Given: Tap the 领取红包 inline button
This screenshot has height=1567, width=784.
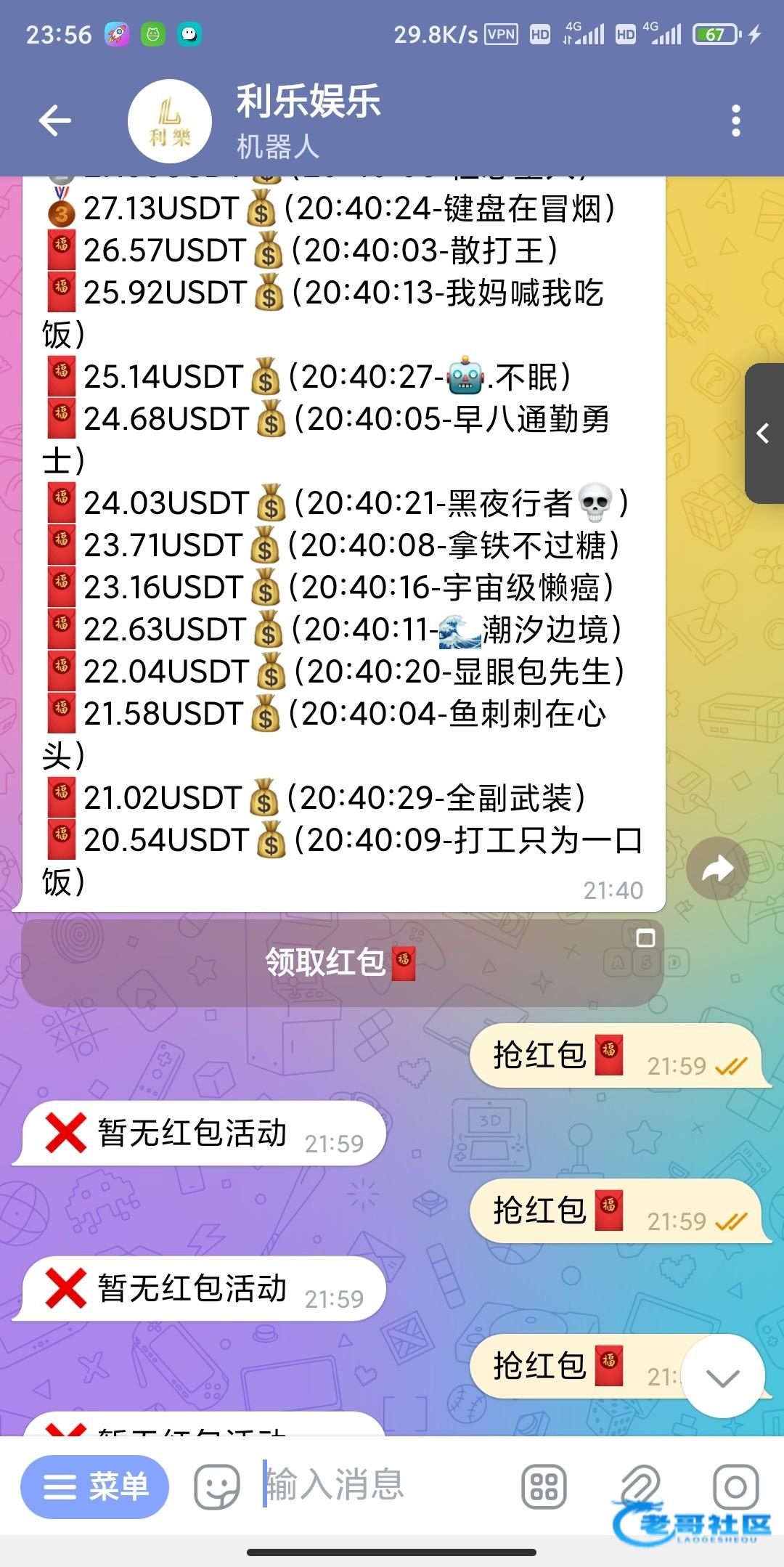Looking at the screenshot, I should [x=342, y=963].
